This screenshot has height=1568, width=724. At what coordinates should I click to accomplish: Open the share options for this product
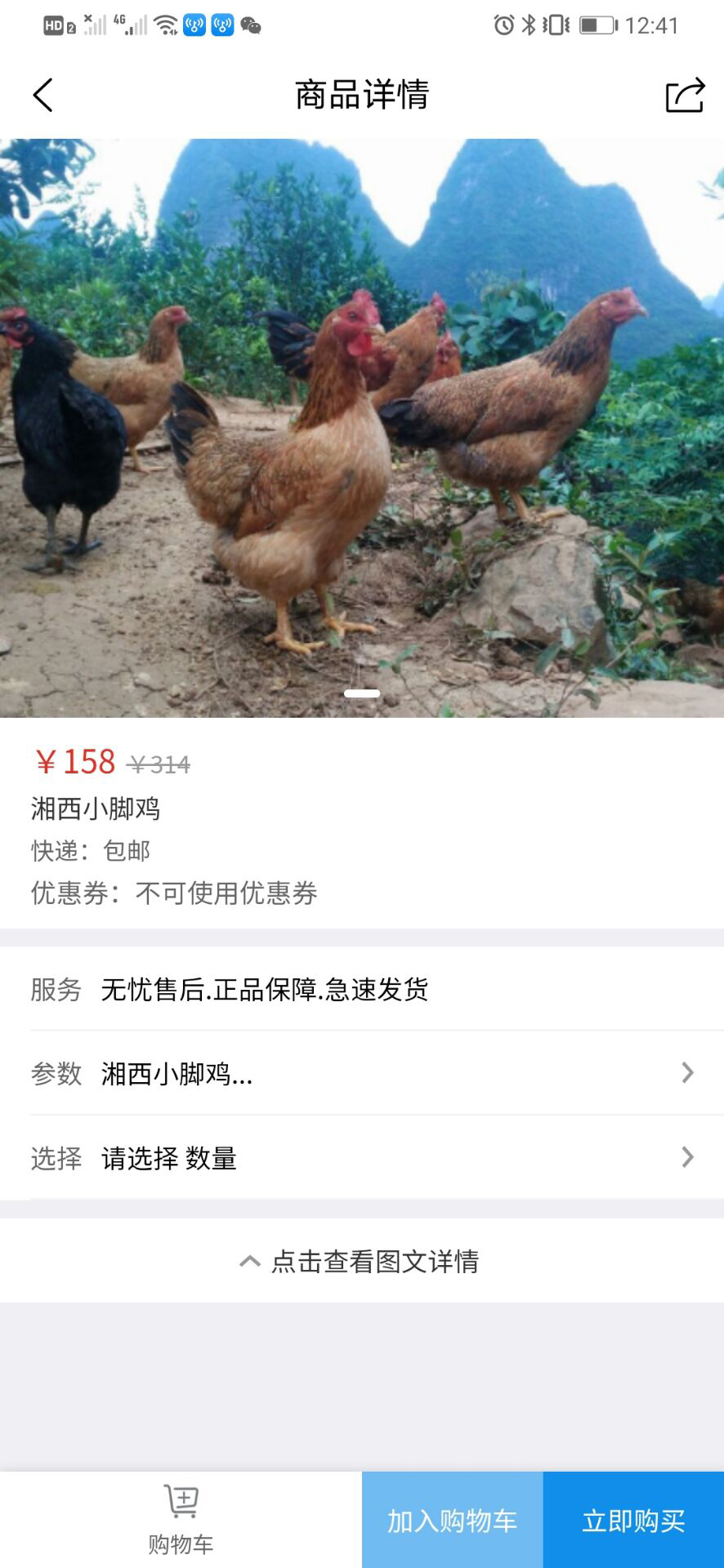coord(685,95)
